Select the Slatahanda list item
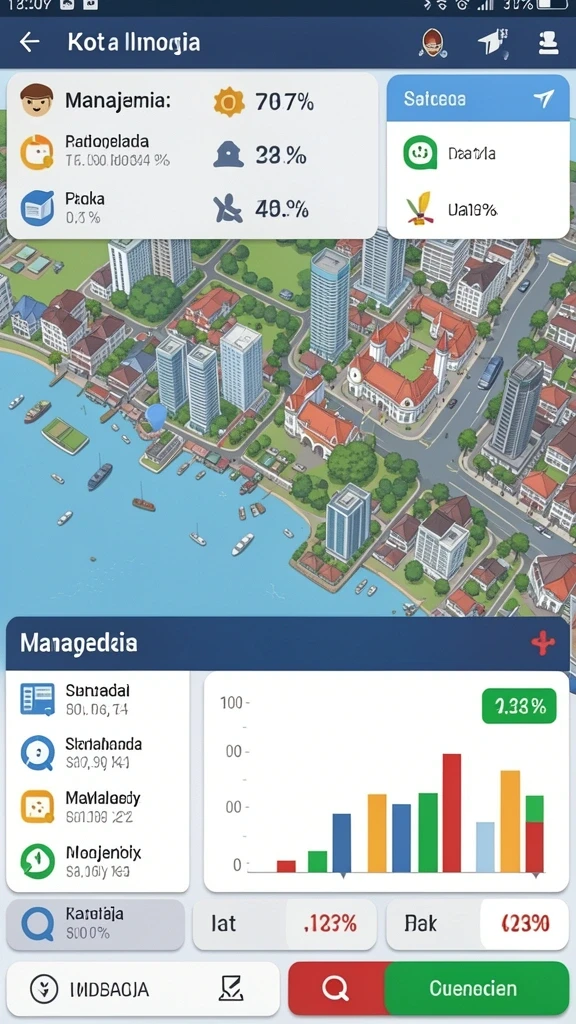The width and height of the screenshot is (576, 1024). pyautogui.click(x=98, y=752)
